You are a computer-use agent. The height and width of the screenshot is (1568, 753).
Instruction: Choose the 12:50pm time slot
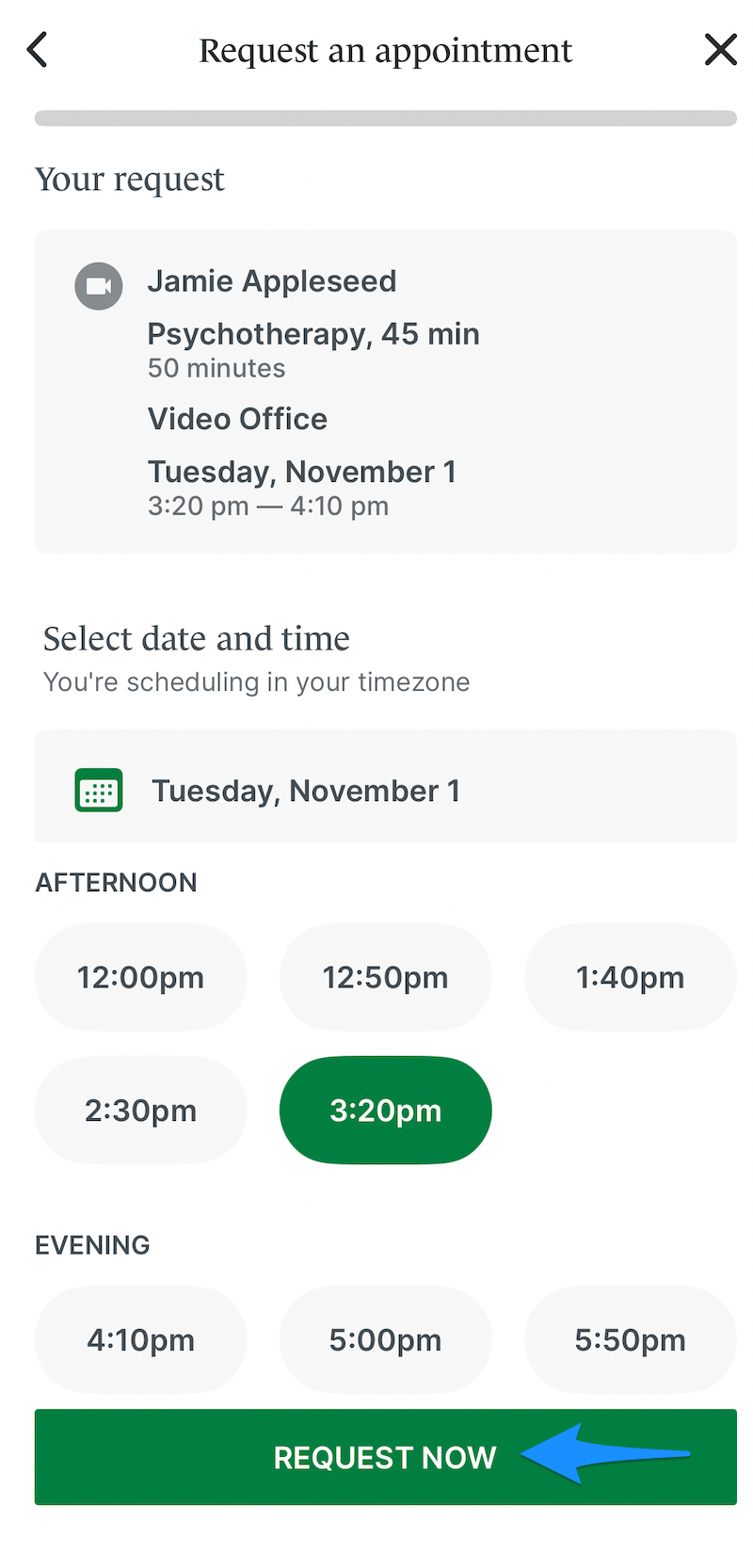385,977
